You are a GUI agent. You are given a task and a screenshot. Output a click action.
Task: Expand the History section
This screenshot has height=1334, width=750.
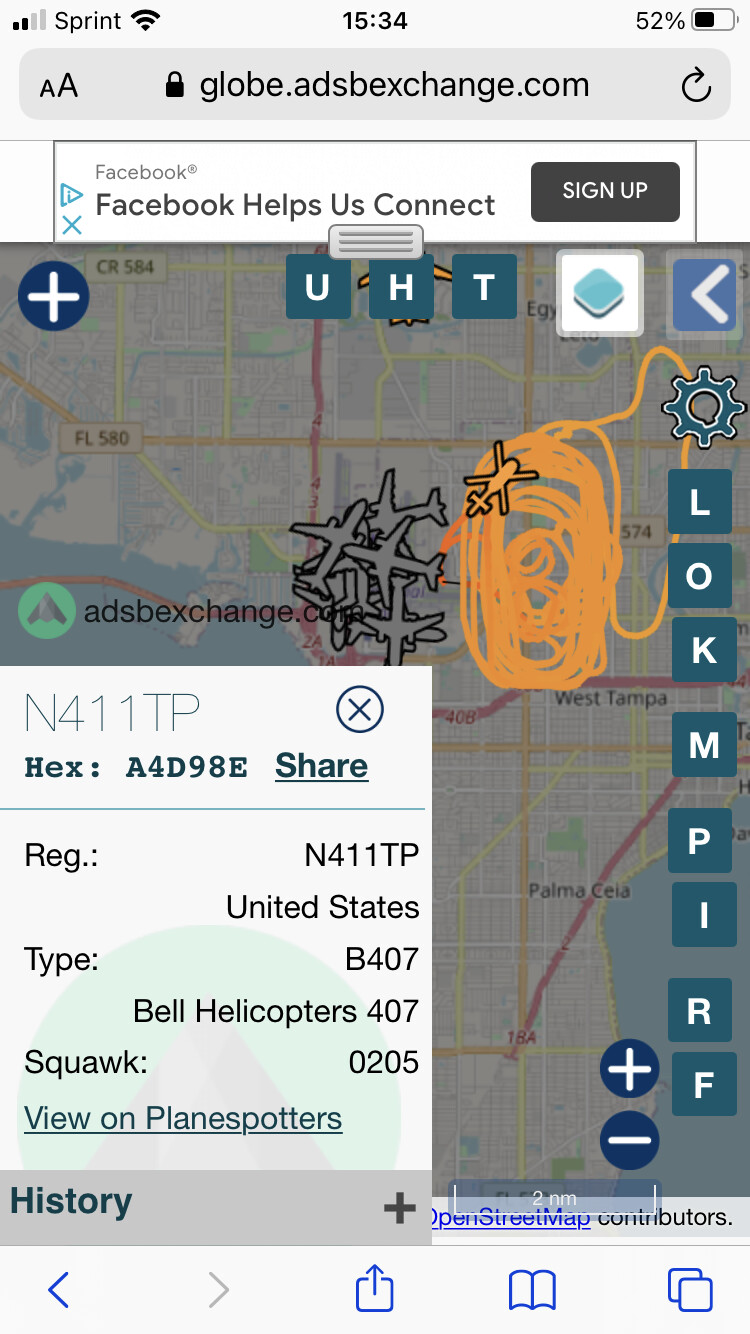click(399, 1207)
